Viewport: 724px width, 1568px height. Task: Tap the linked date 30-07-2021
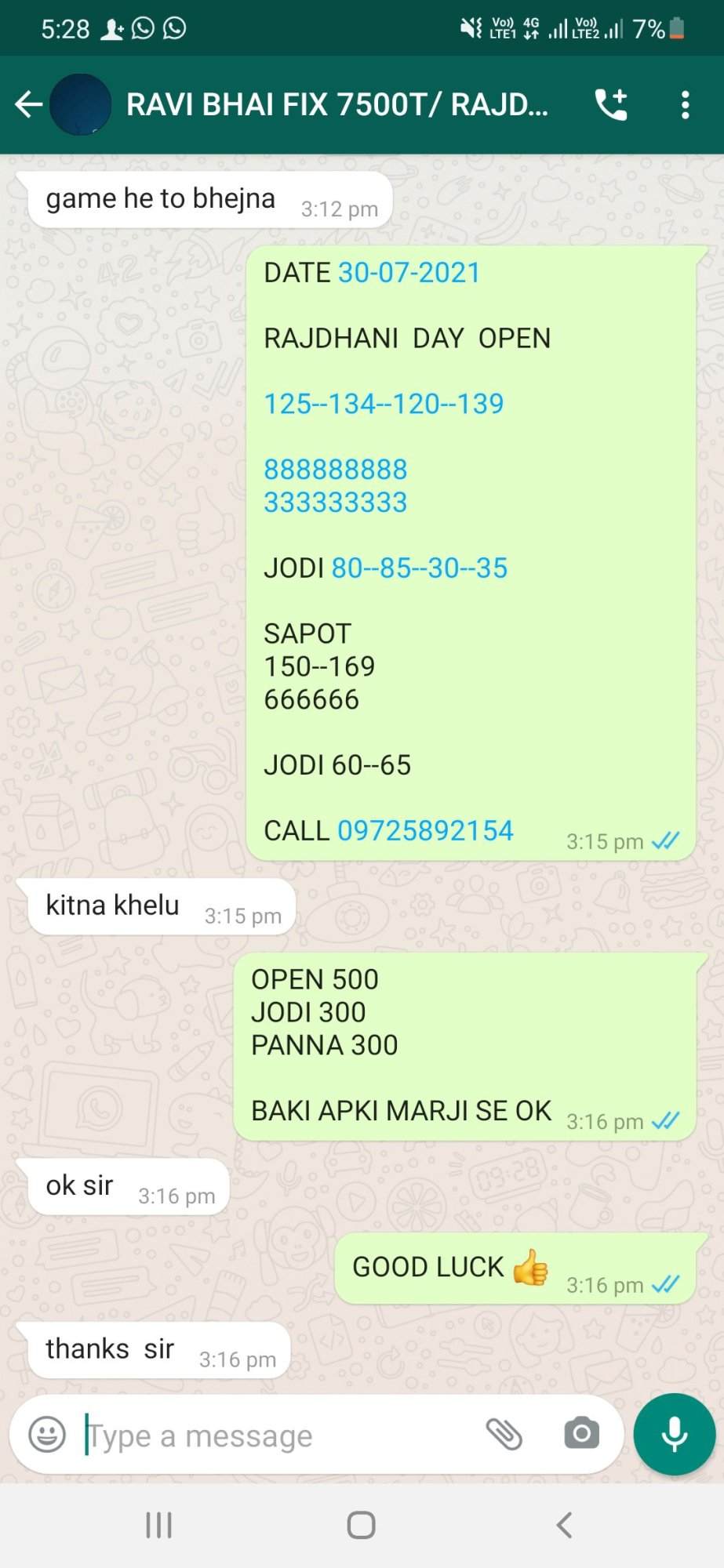pyautogui.click(x=409, y=273)
